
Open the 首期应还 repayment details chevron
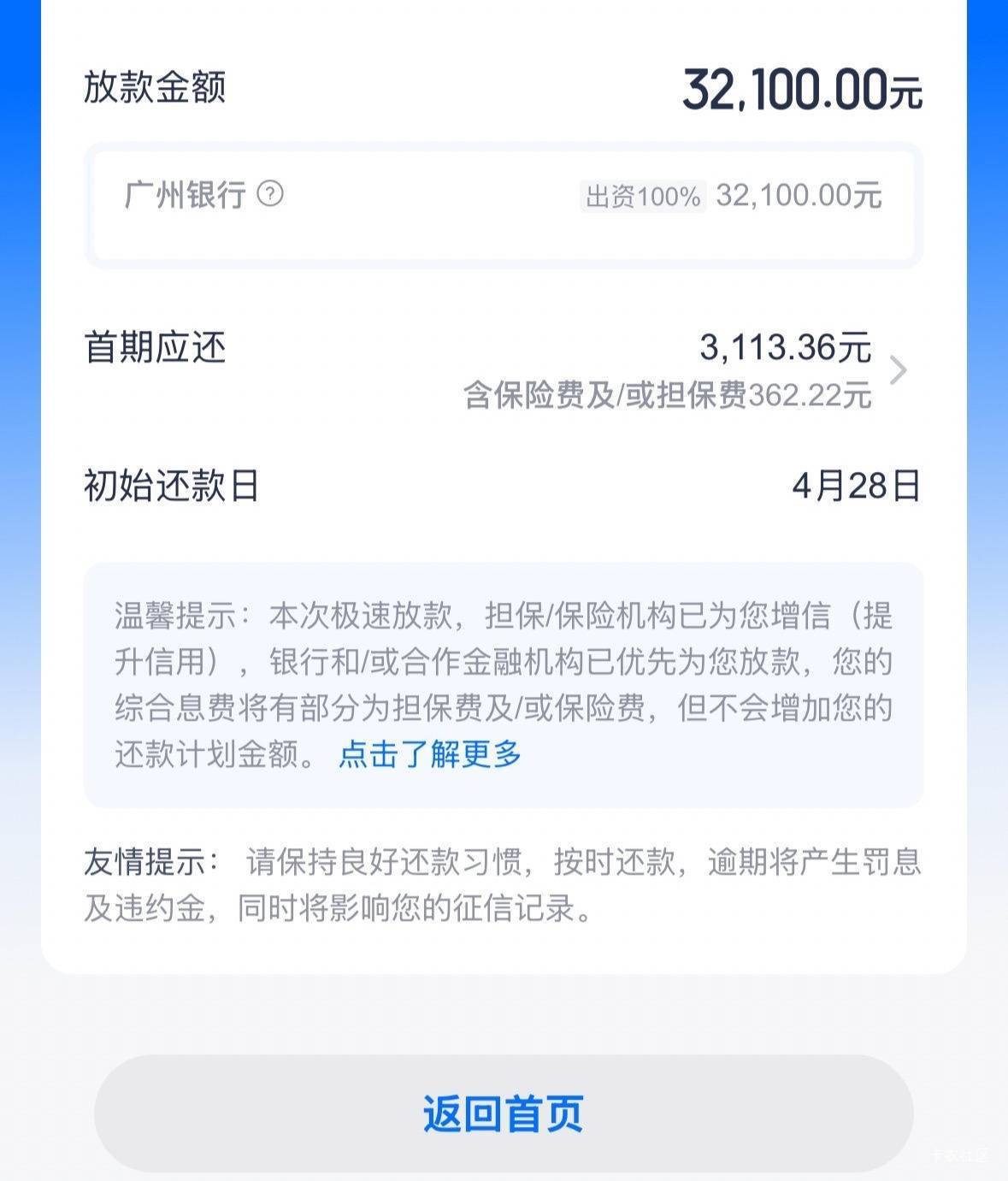tap(898, 371)
